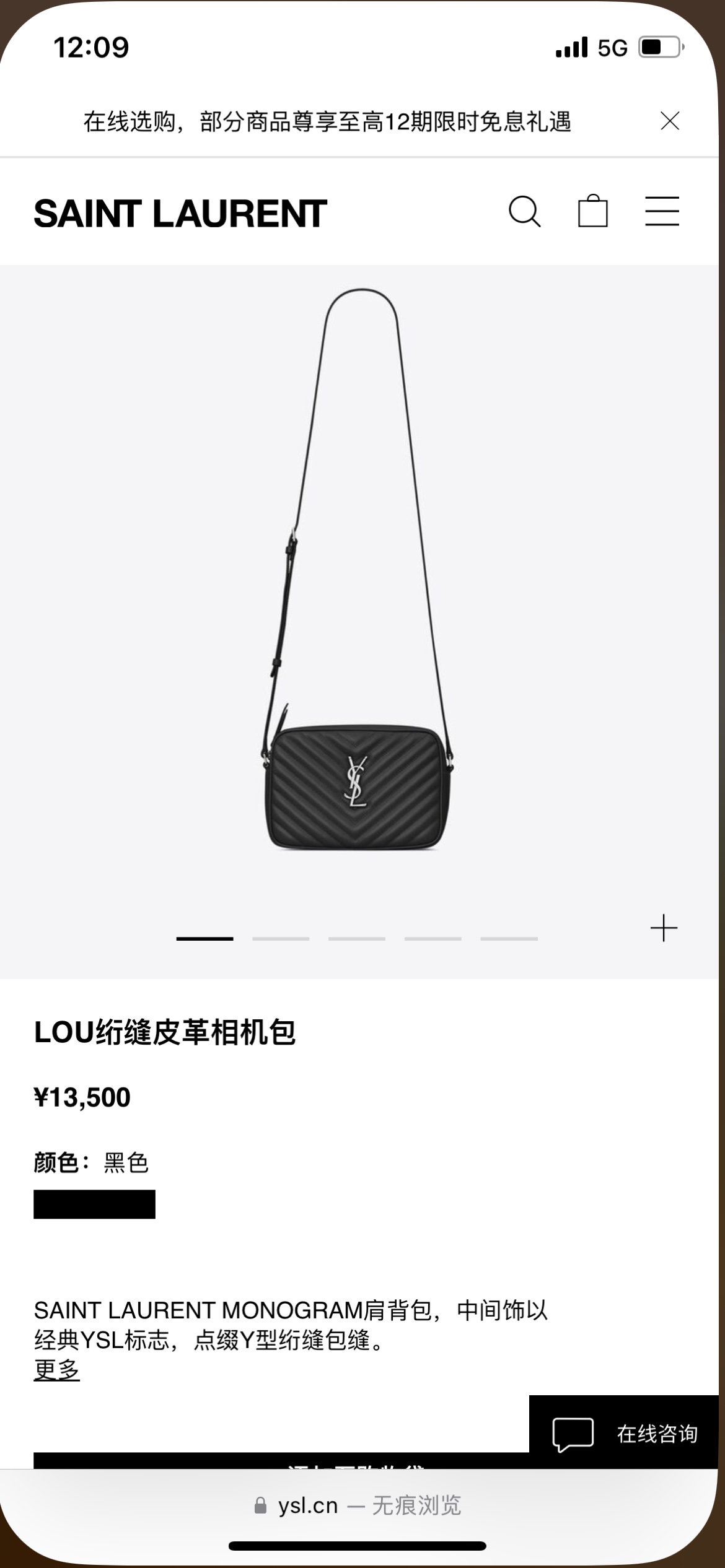Jump to the second product image indicator
The image size is (725, 1568).
(281, 939)
